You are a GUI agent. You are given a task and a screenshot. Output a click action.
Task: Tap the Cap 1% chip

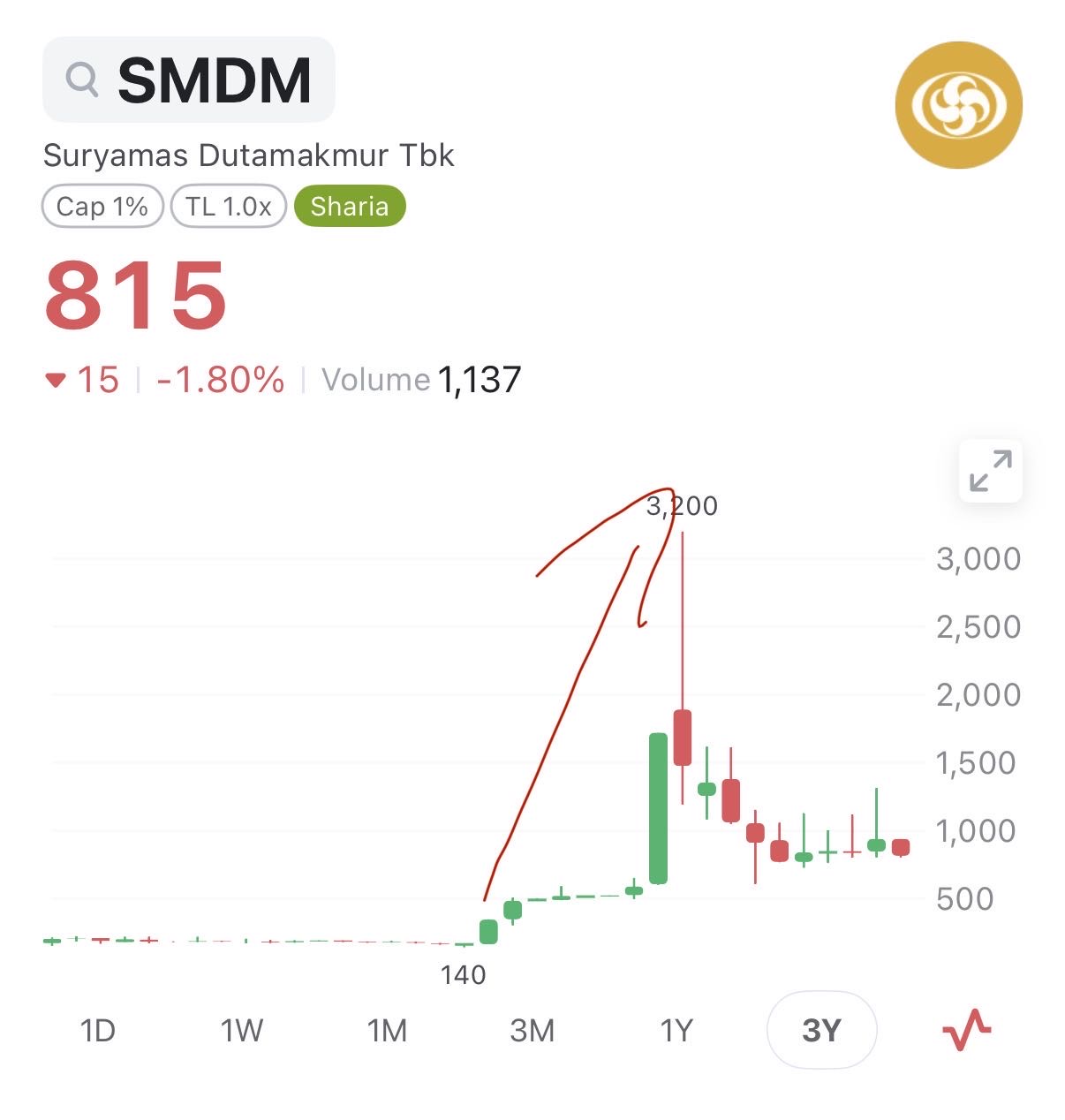click(102, 206)
